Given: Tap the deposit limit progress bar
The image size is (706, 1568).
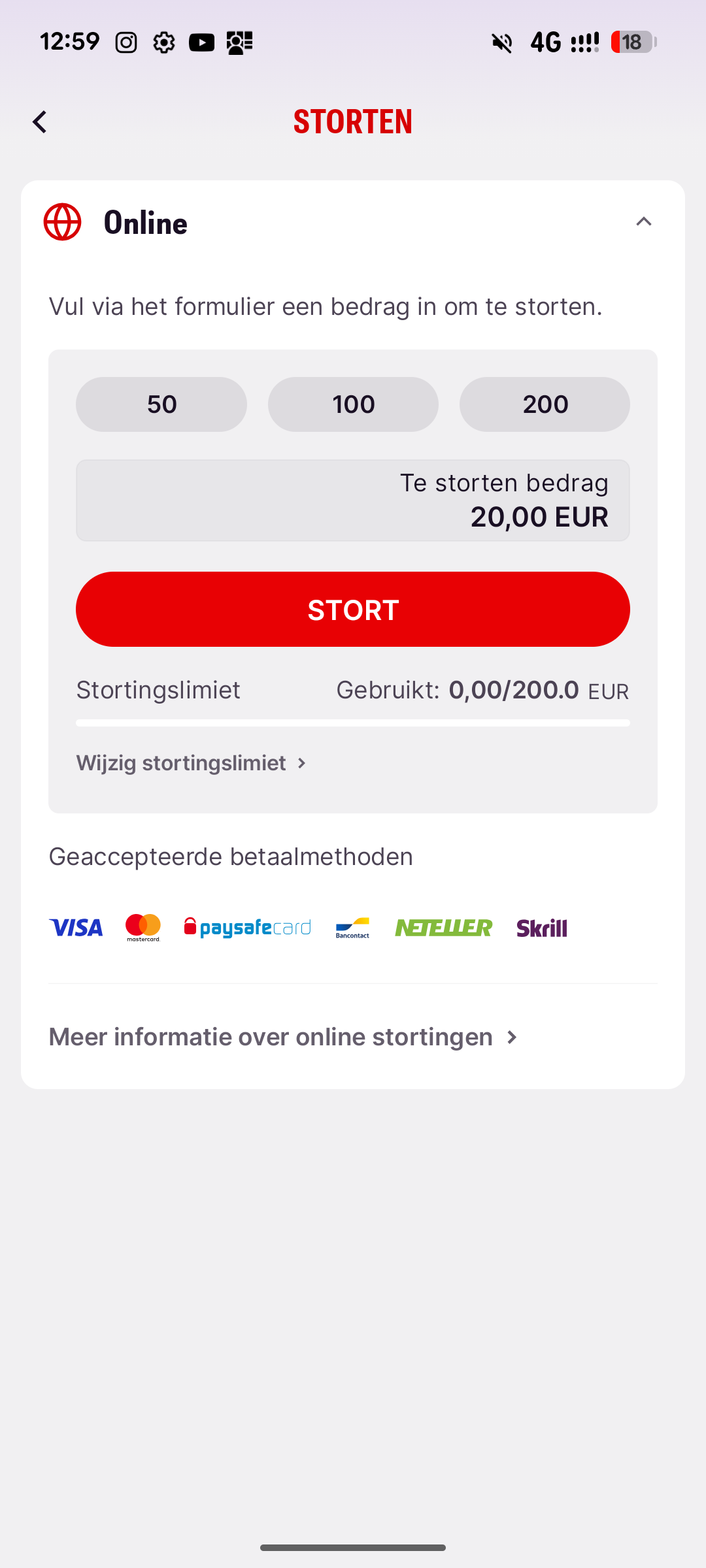Looking at the screenshot, I should 353,723.
